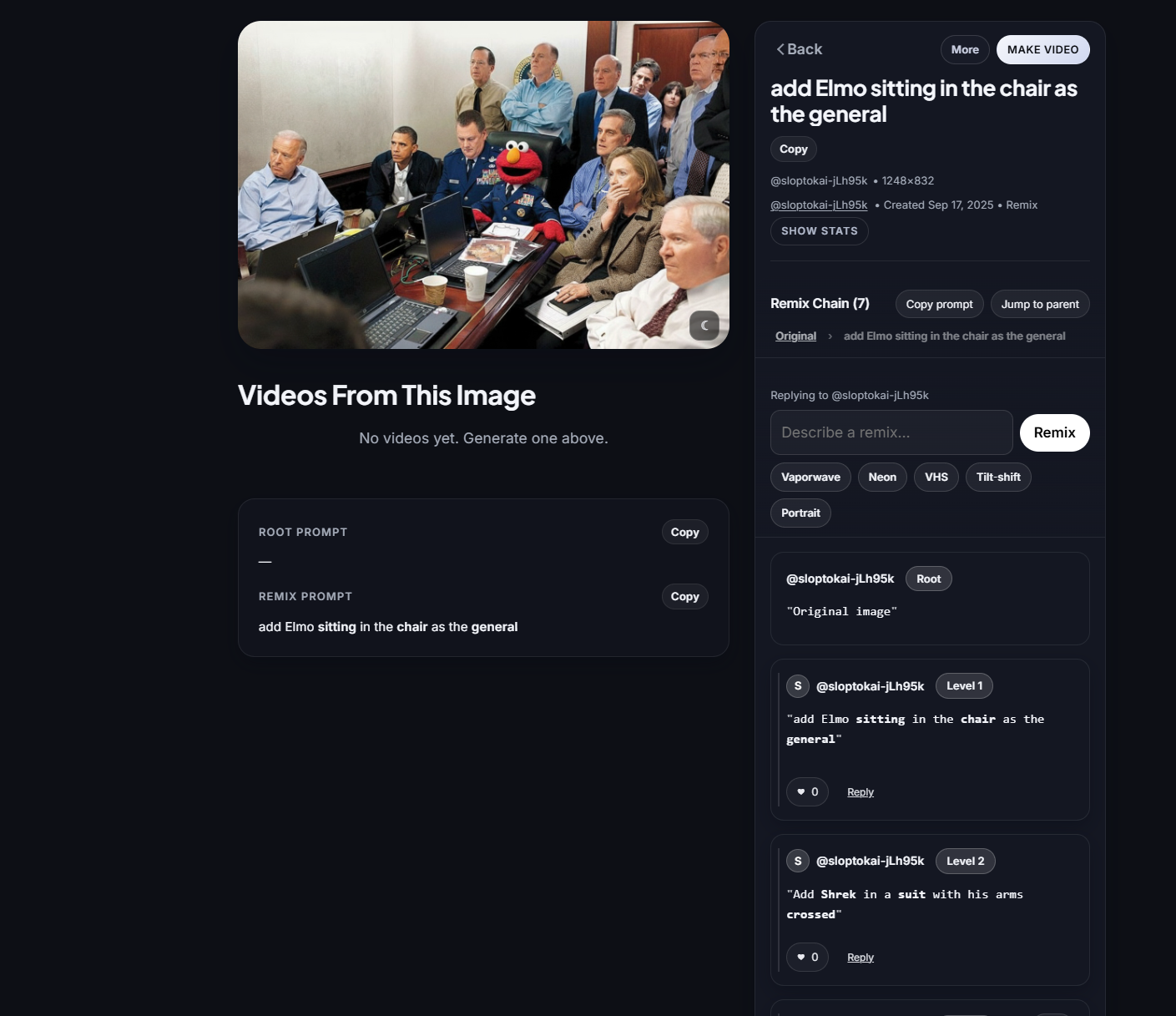Viewport: 1176px width, 1016px height.
Task: Select the Vaporwave style chip
Action: pos(810,477)
